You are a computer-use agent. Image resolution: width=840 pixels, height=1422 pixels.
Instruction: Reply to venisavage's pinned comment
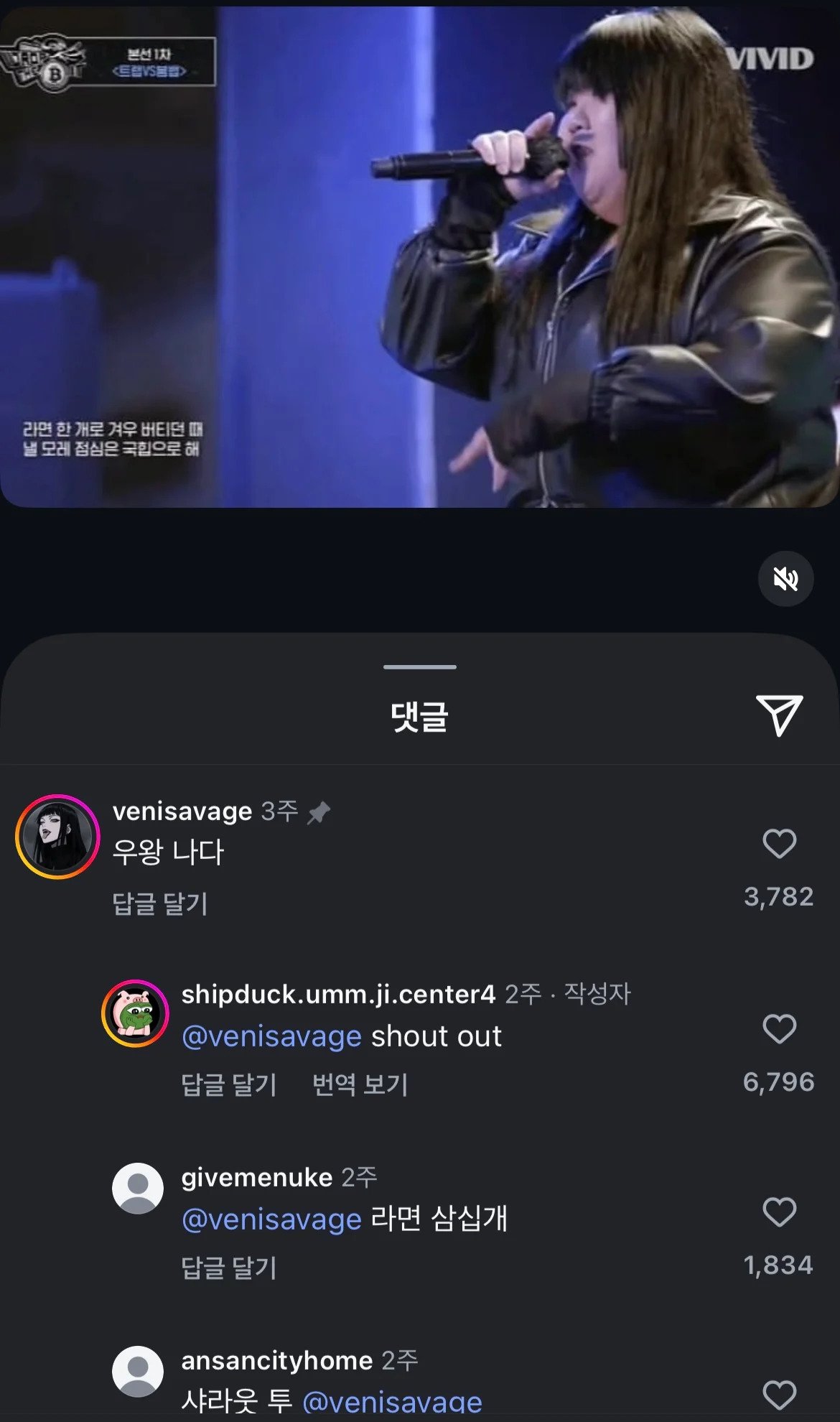click(160, 903)
